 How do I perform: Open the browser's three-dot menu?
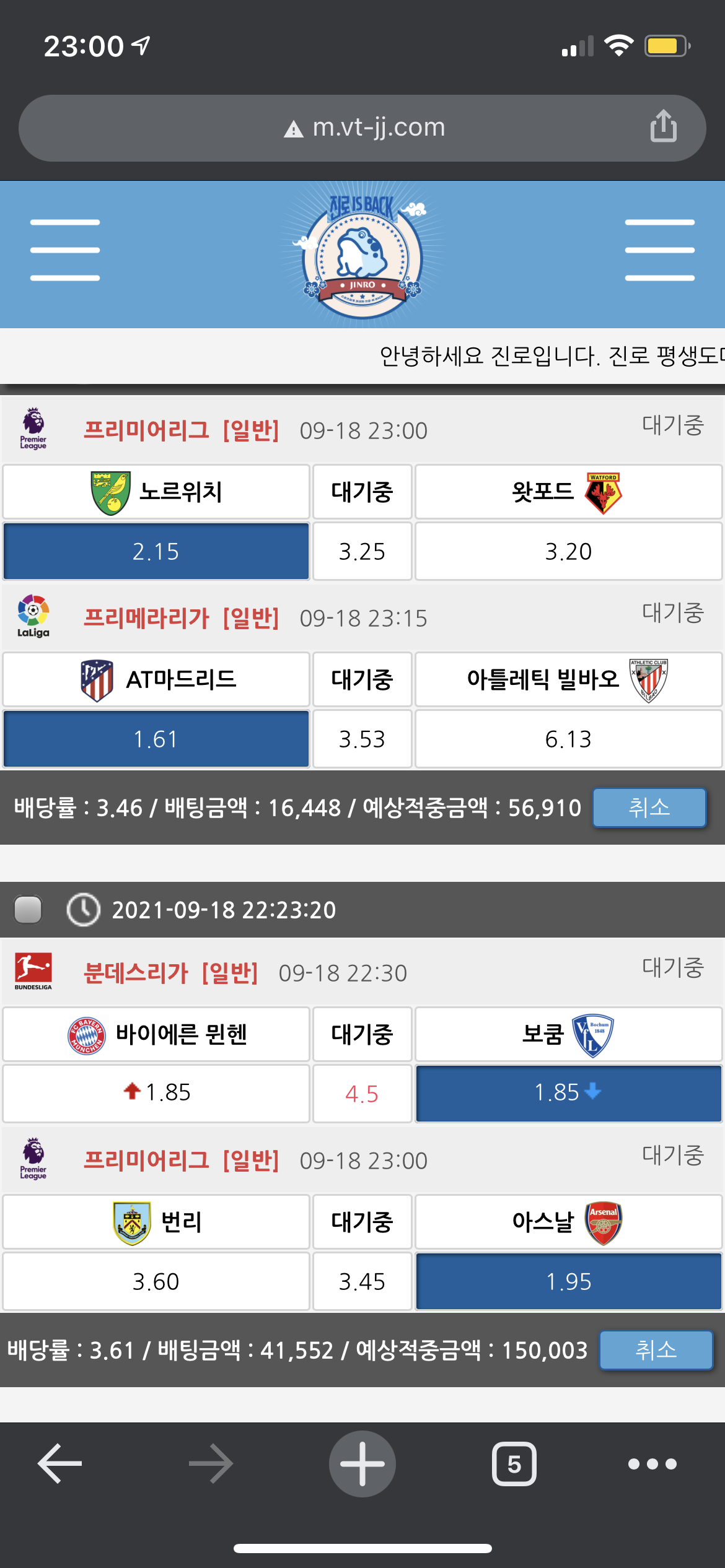point(652,1464)
